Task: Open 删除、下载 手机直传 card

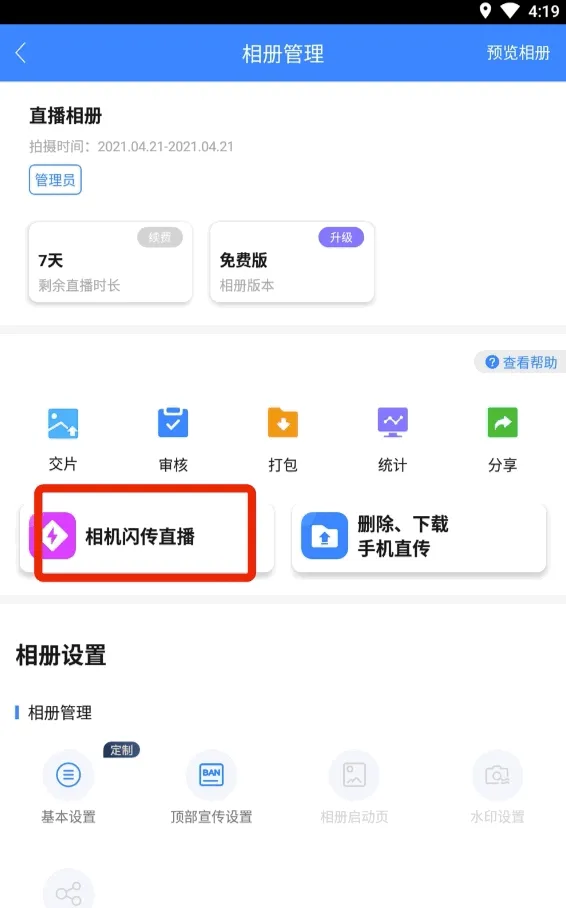Action: (419, 536)
